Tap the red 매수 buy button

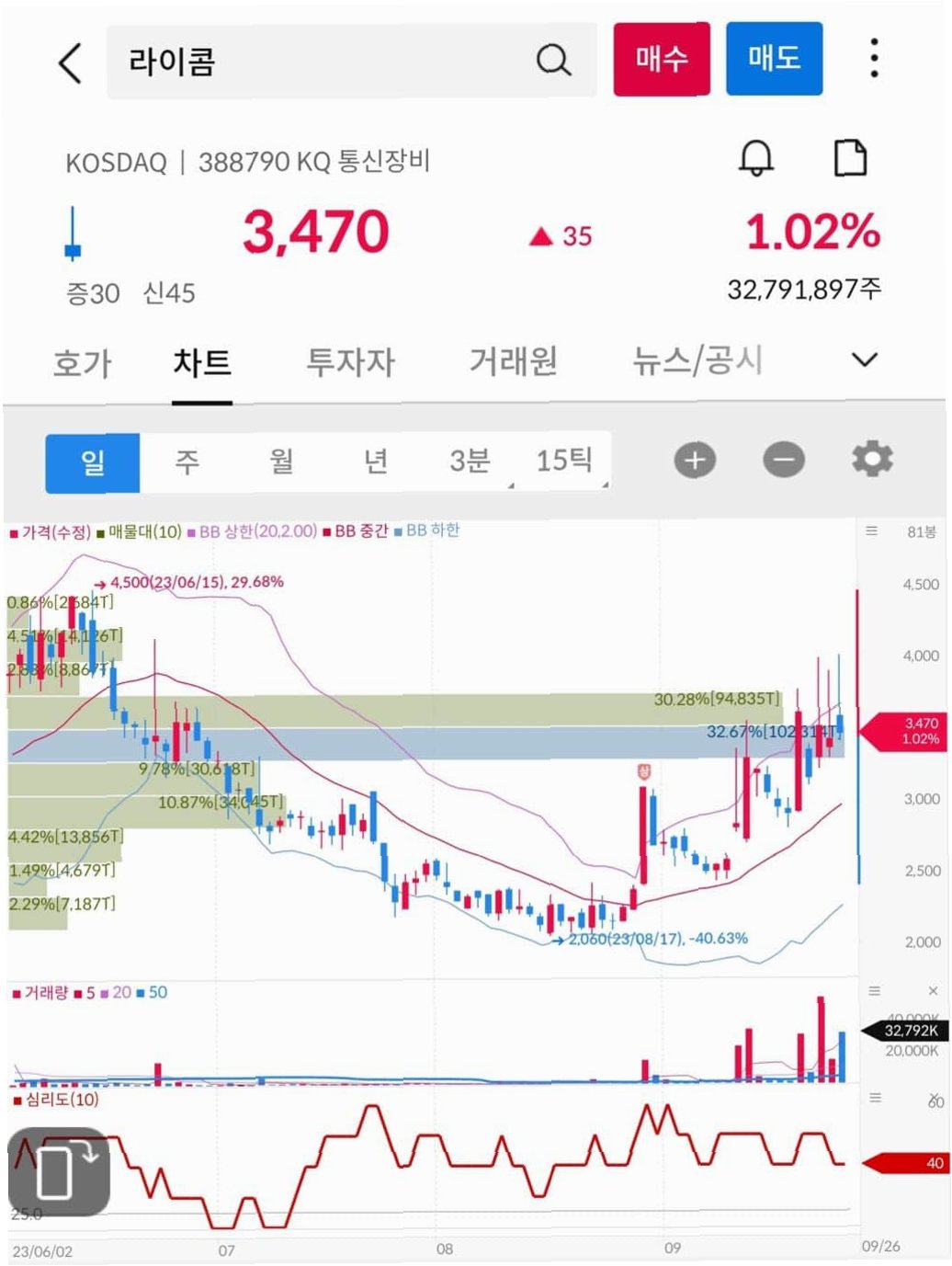[x=662, y=59]
